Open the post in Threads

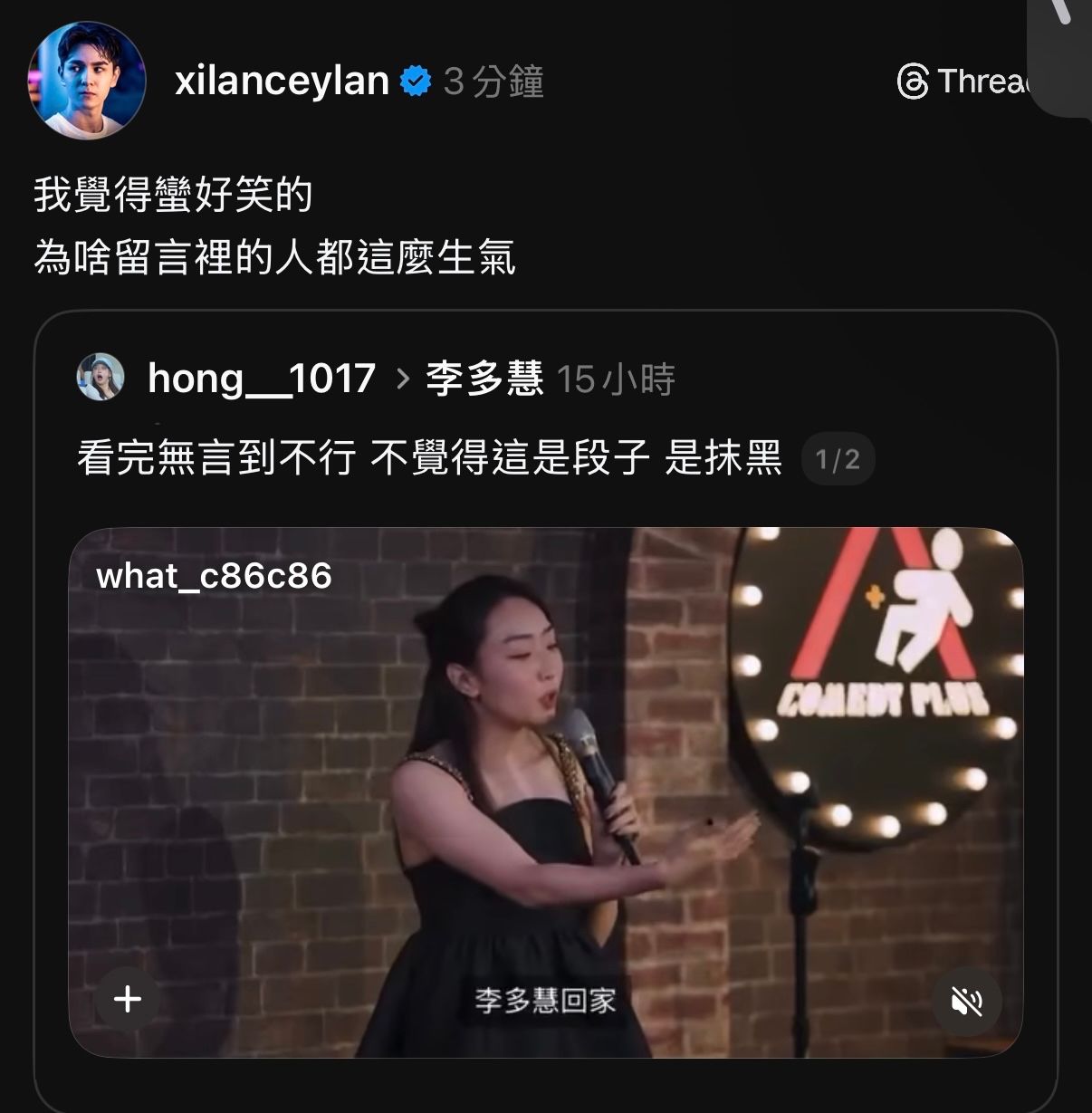coord(965,82)
